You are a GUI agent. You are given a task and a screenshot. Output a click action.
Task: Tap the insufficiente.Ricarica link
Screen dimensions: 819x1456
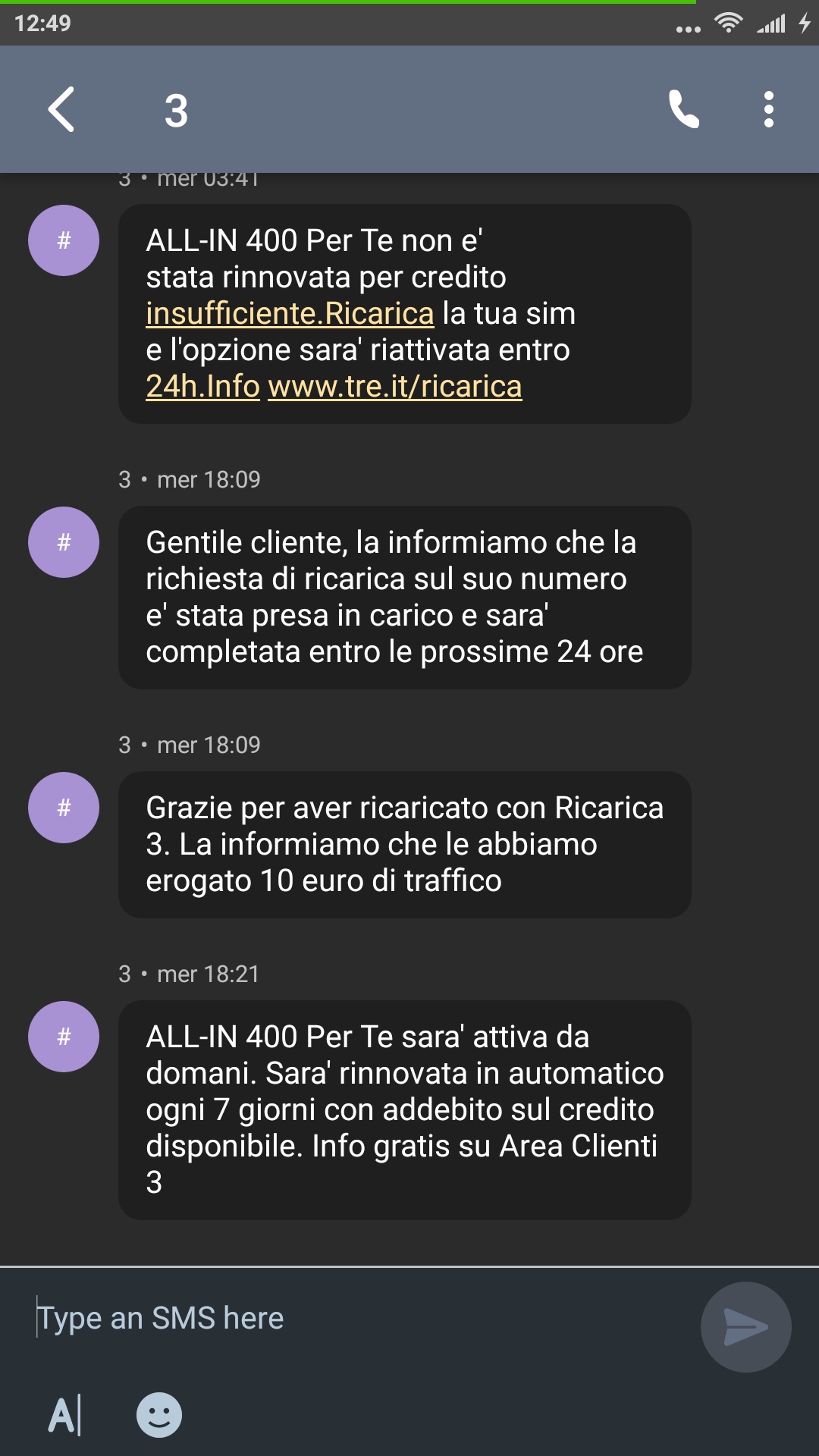[x=290, y=314]
